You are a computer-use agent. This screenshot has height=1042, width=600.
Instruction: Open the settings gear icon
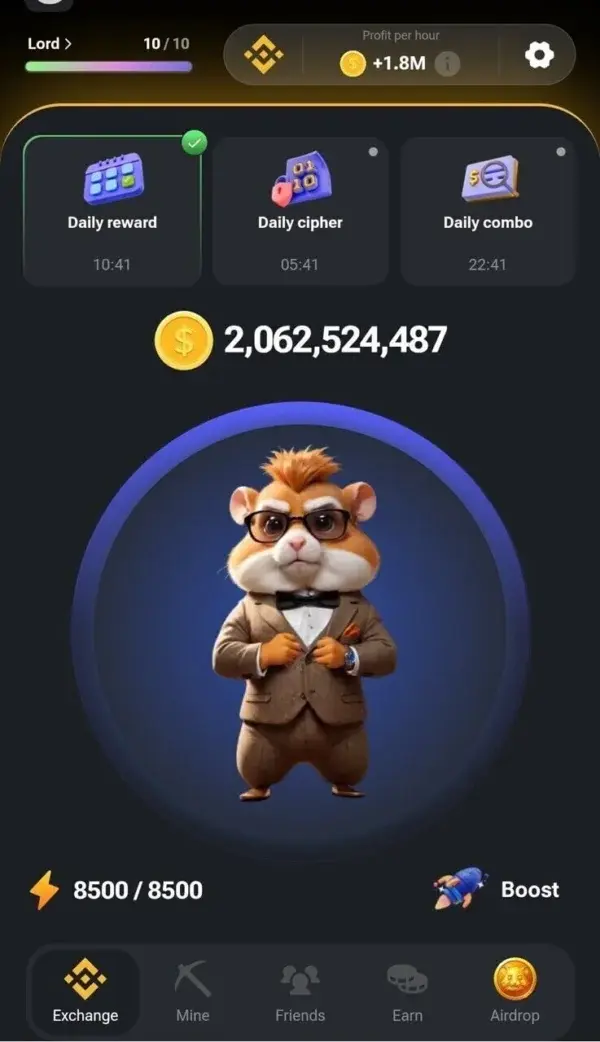(x=539, y=56)
